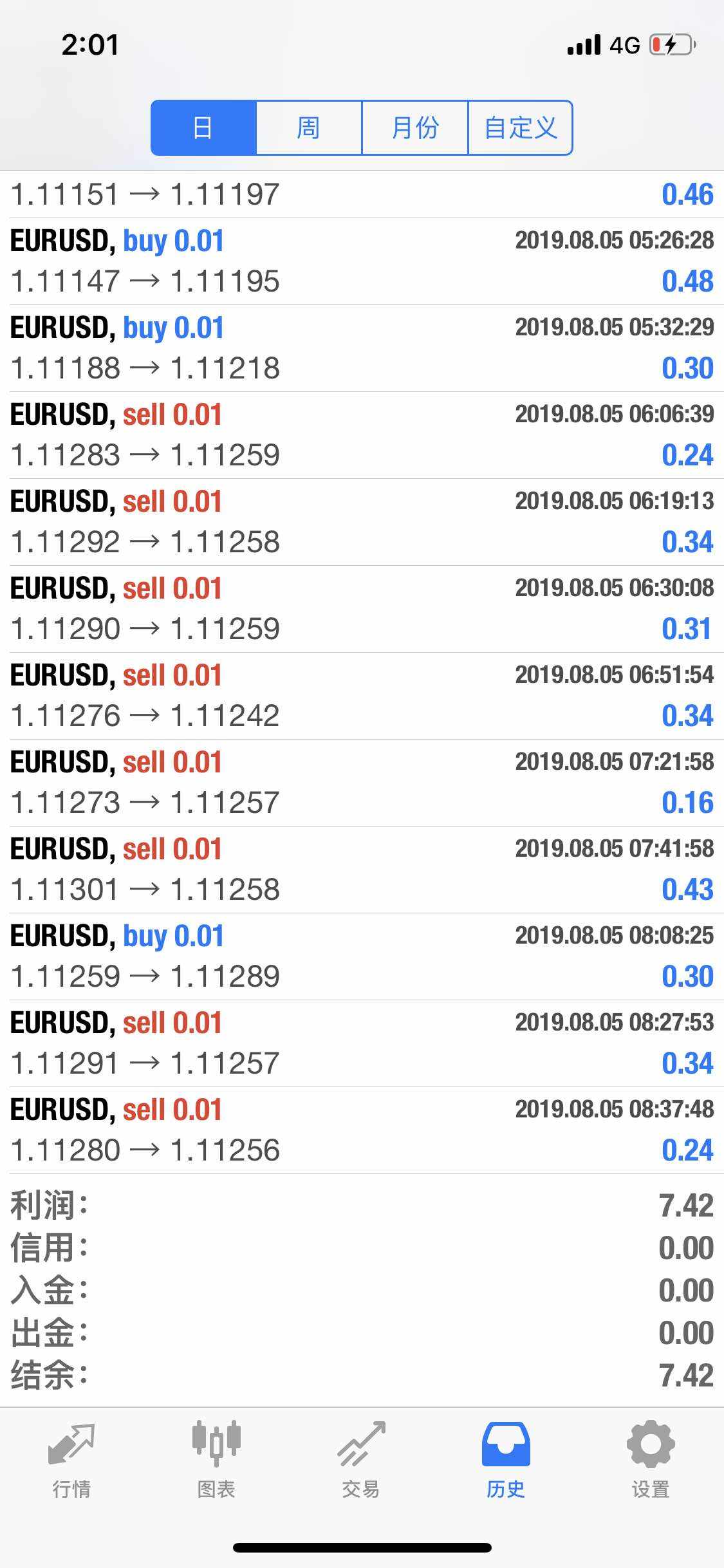Screen dimensions: 724x1568
Task: Tap the 历史 history tab
Action: (x=506, y=1460)
